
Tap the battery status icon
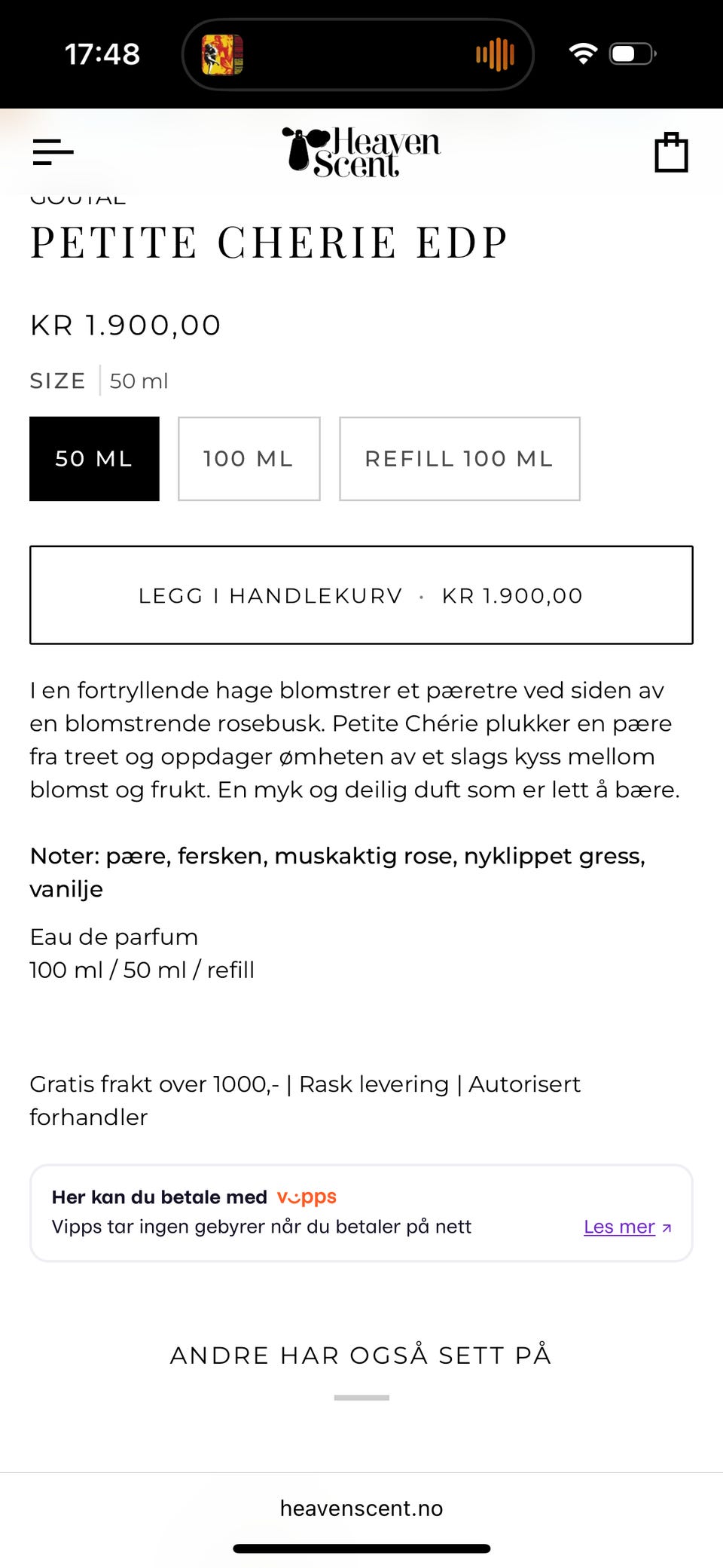627,53
